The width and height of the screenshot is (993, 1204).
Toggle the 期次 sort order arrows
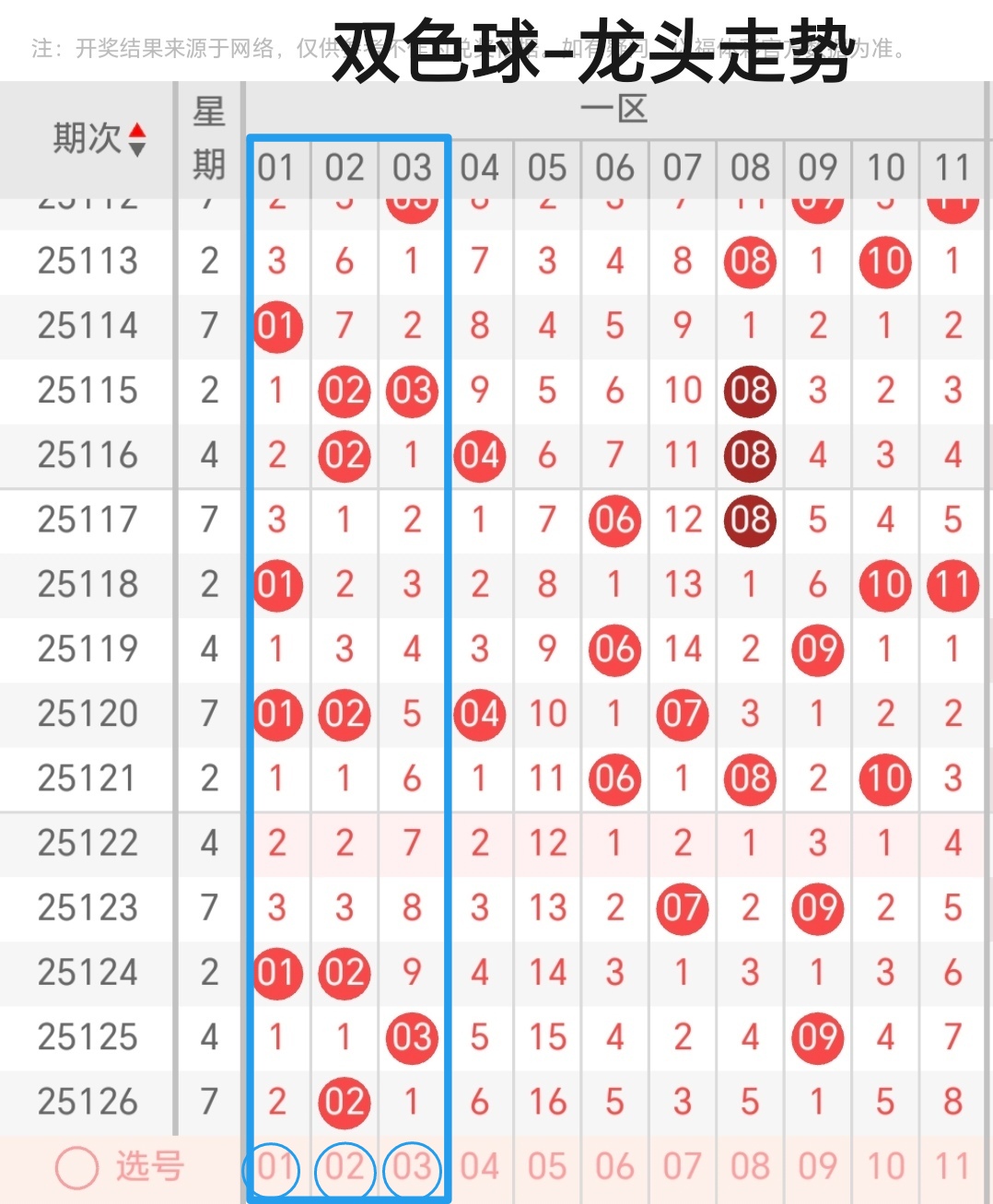pos(135,140)
